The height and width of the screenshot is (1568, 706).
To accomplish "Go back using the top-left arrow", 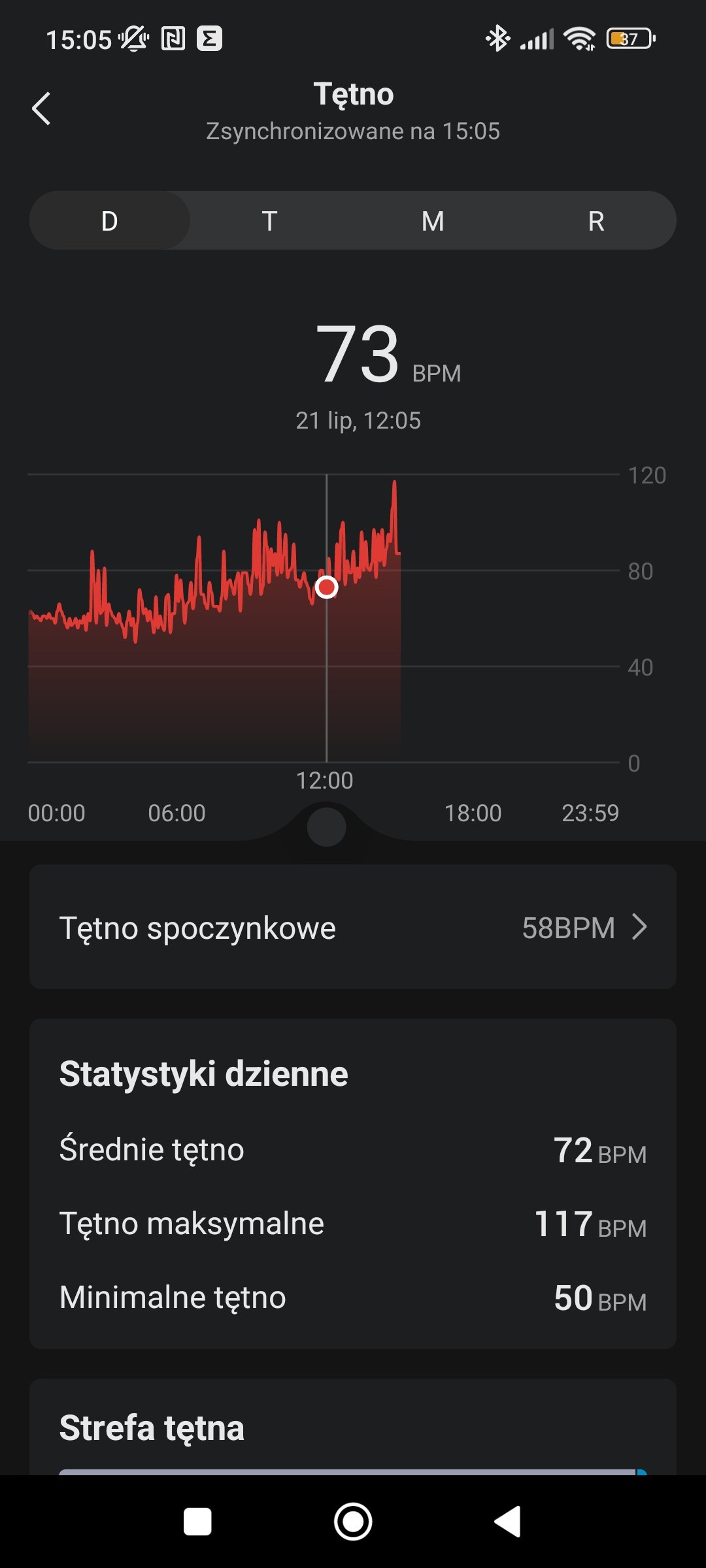I will 41,108.
